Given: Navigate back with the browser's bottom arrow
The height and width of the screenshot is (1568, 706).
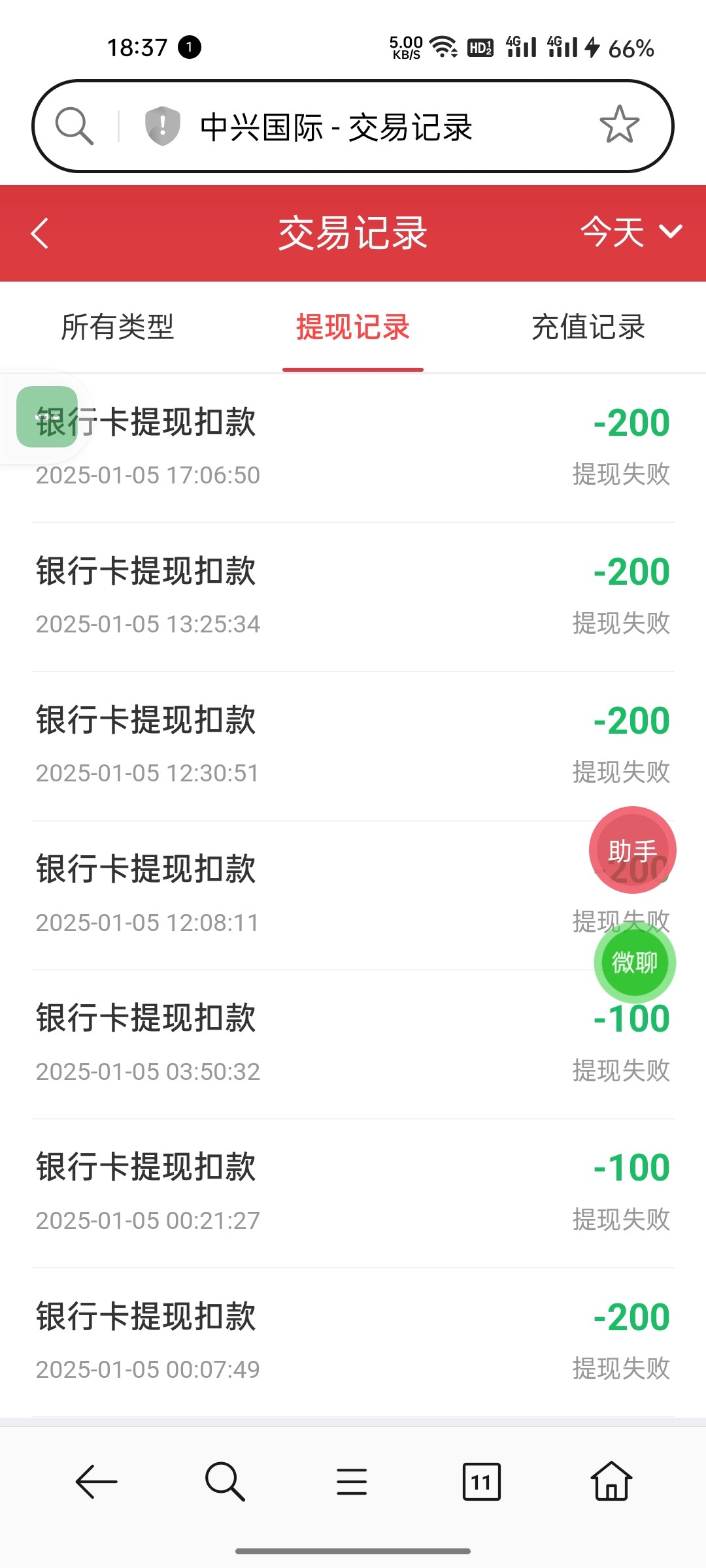Looking at the screenshot, I should pyautogui.click(x=96, y=1481).
